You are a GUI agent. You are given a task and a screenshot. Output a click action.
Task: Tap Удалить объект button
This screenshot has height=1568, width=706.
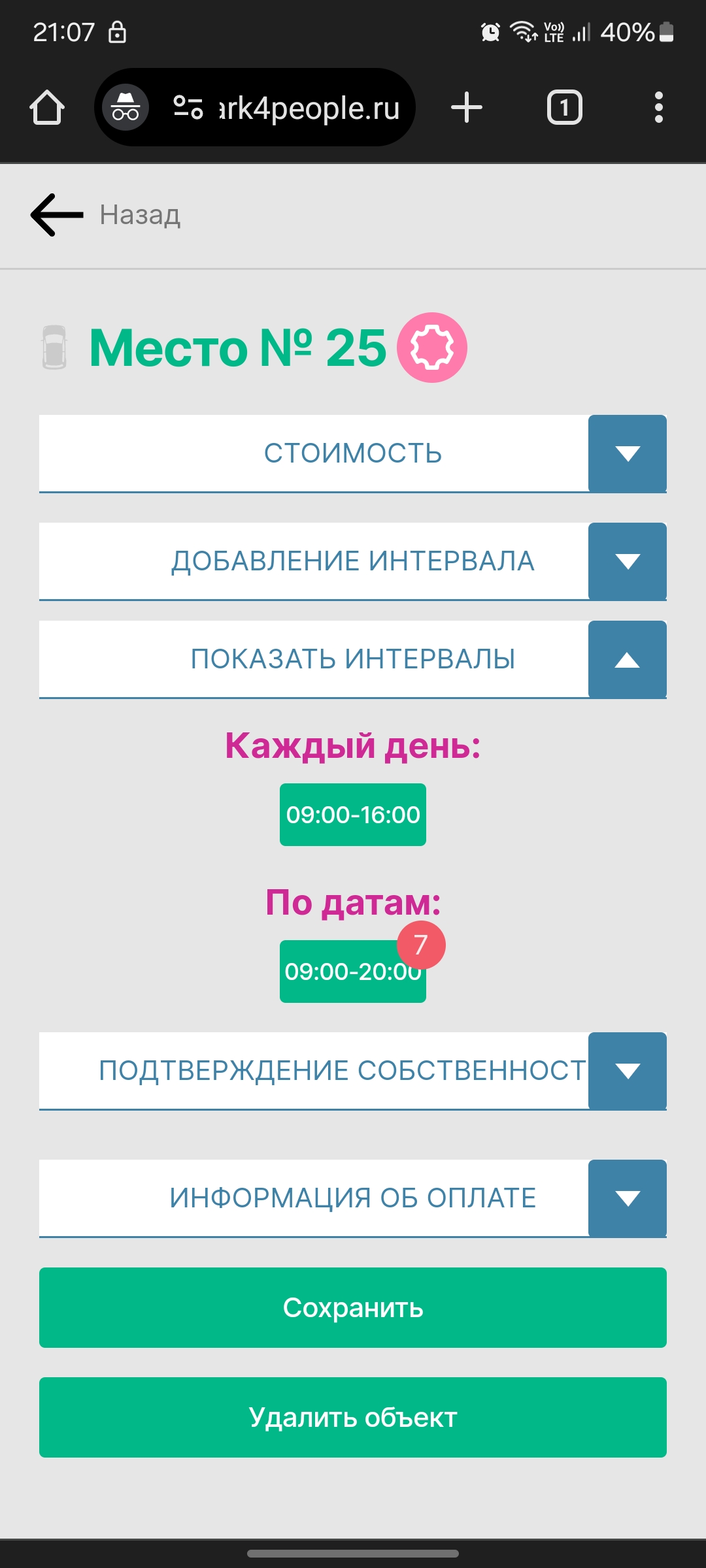click(353, 1418)
